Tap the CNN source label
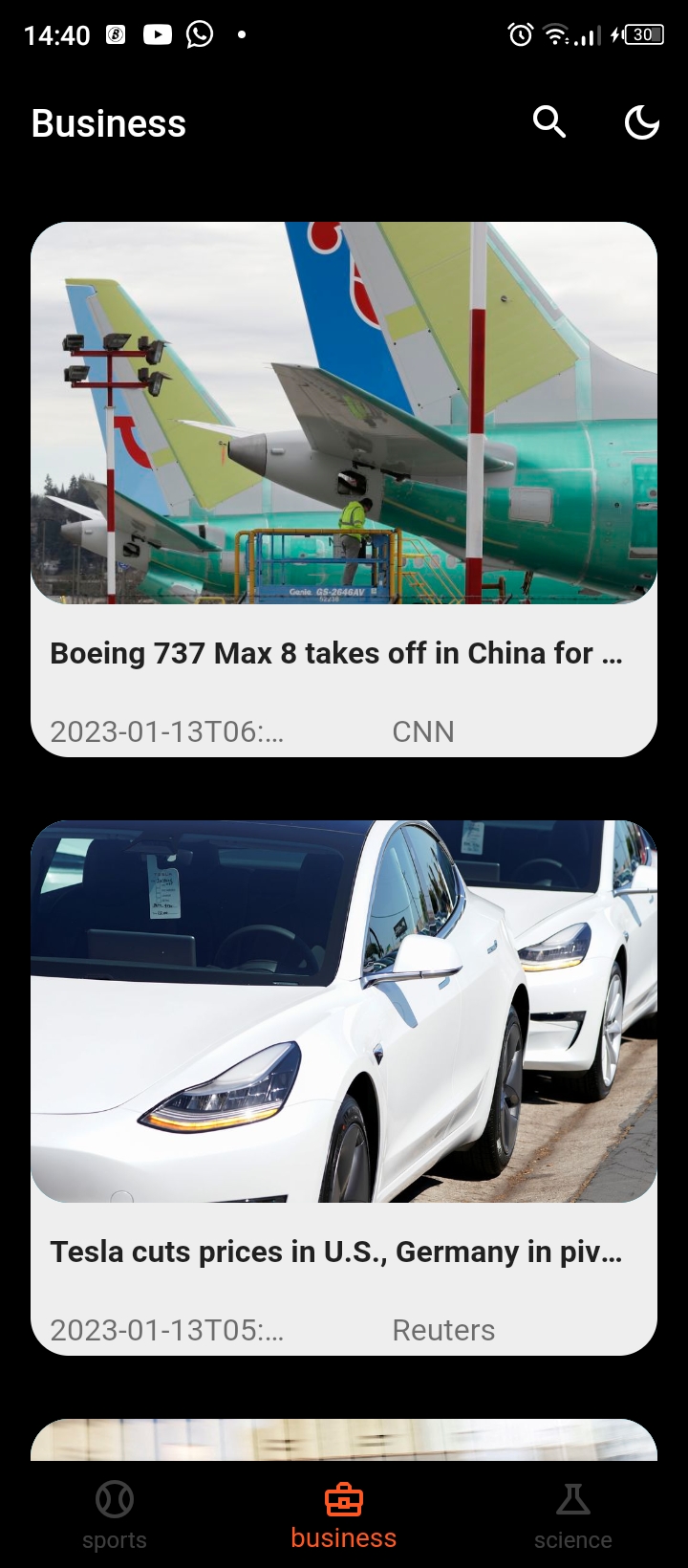 click(423, 731)
